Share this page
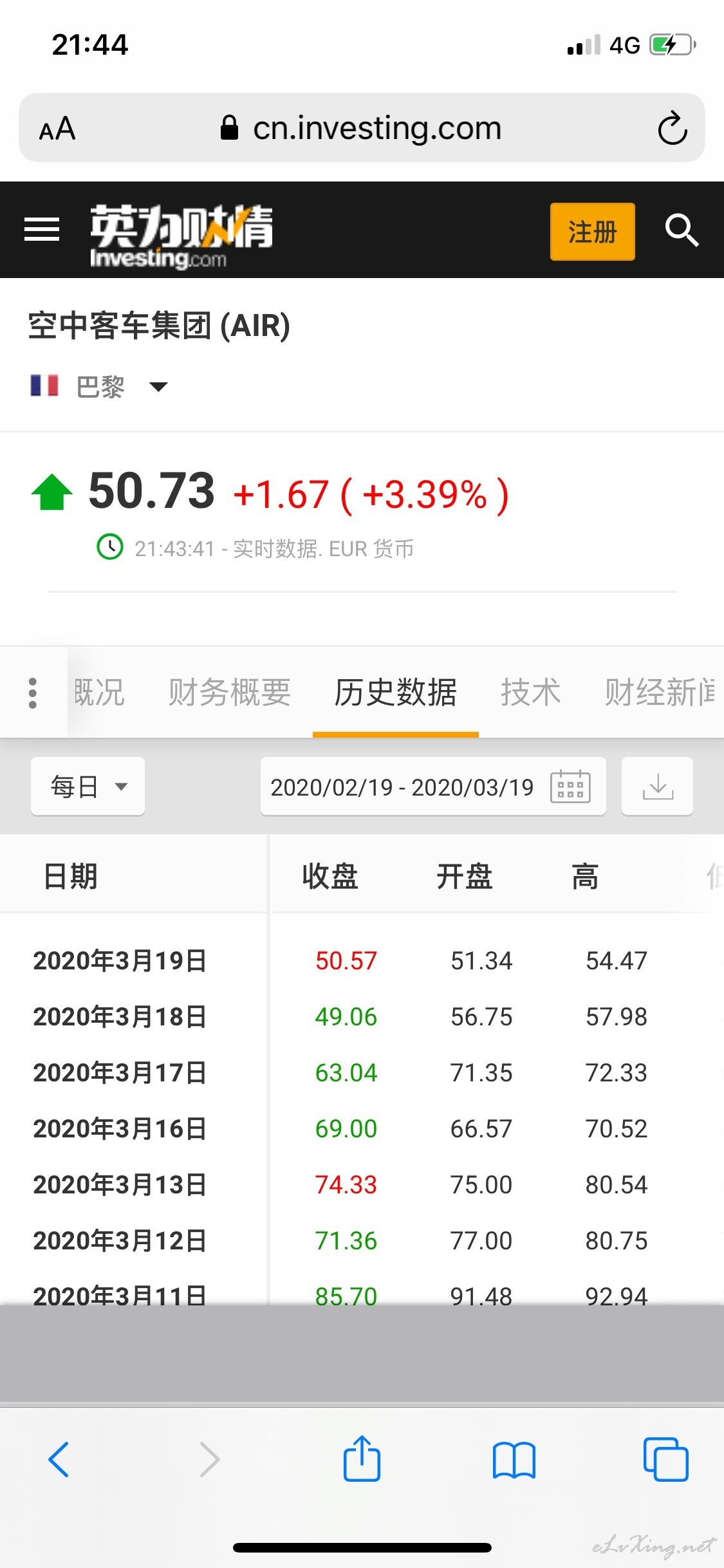 click(x=362, y=1458)
